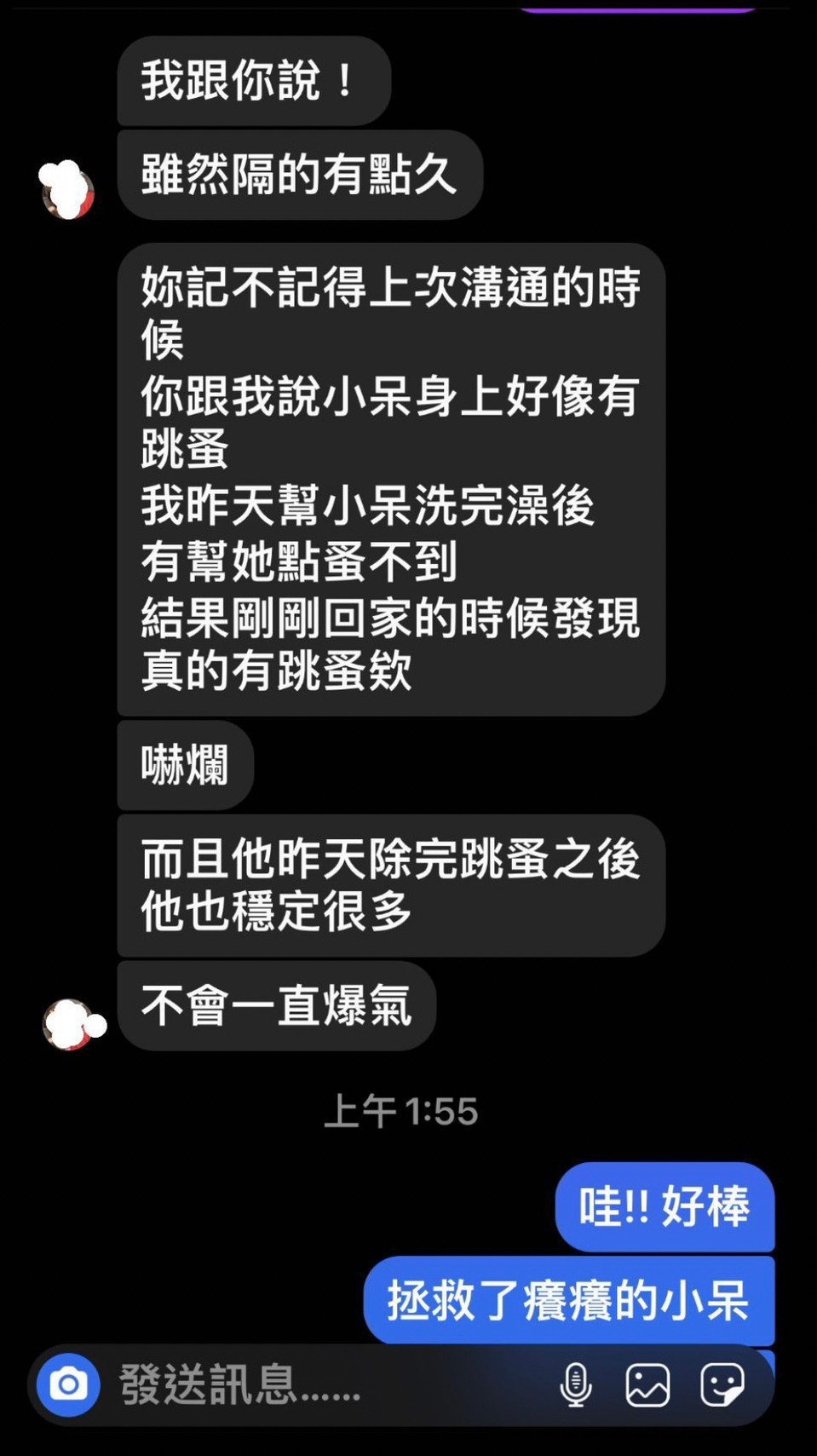Focus the 發送訊息 text field
The image size is (817, 1456).
tap(328, 1385)
